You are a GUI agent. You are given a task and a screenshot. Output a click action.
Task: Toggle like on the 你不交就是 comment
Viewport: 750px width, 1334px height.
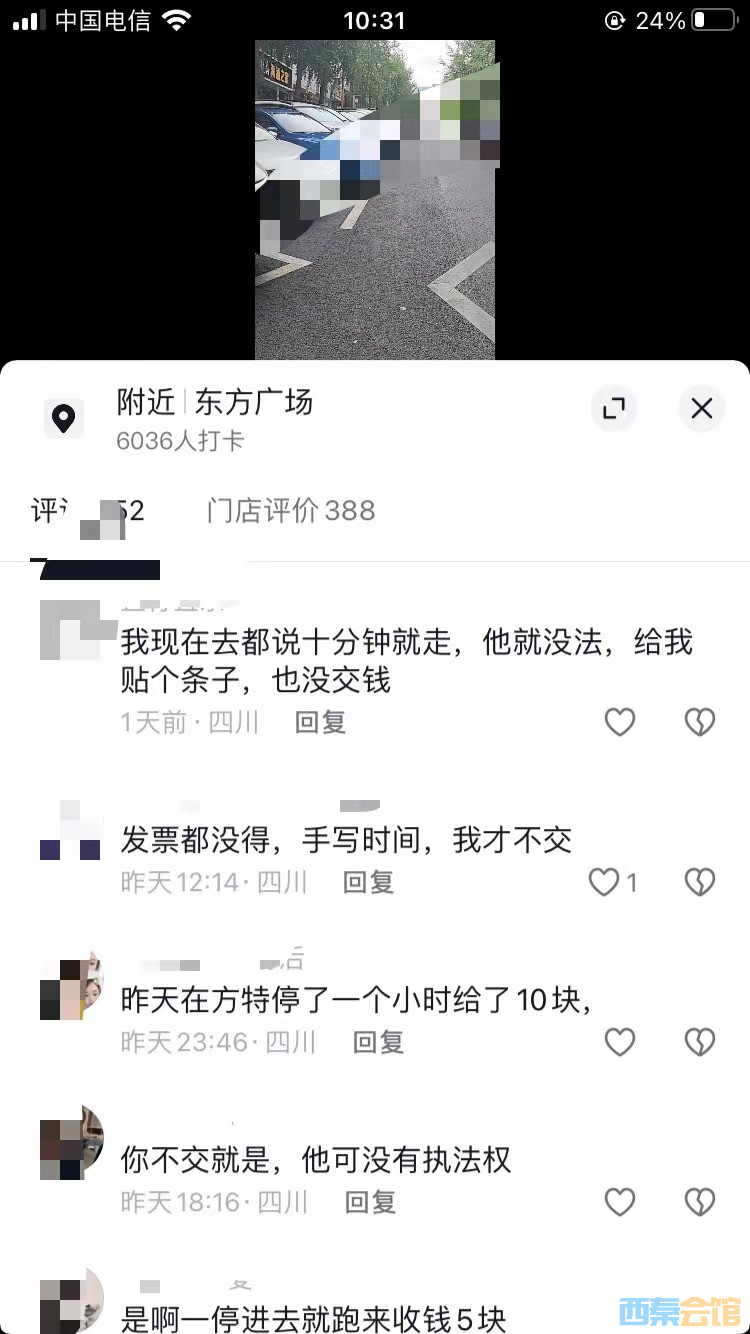[619, 1202]
